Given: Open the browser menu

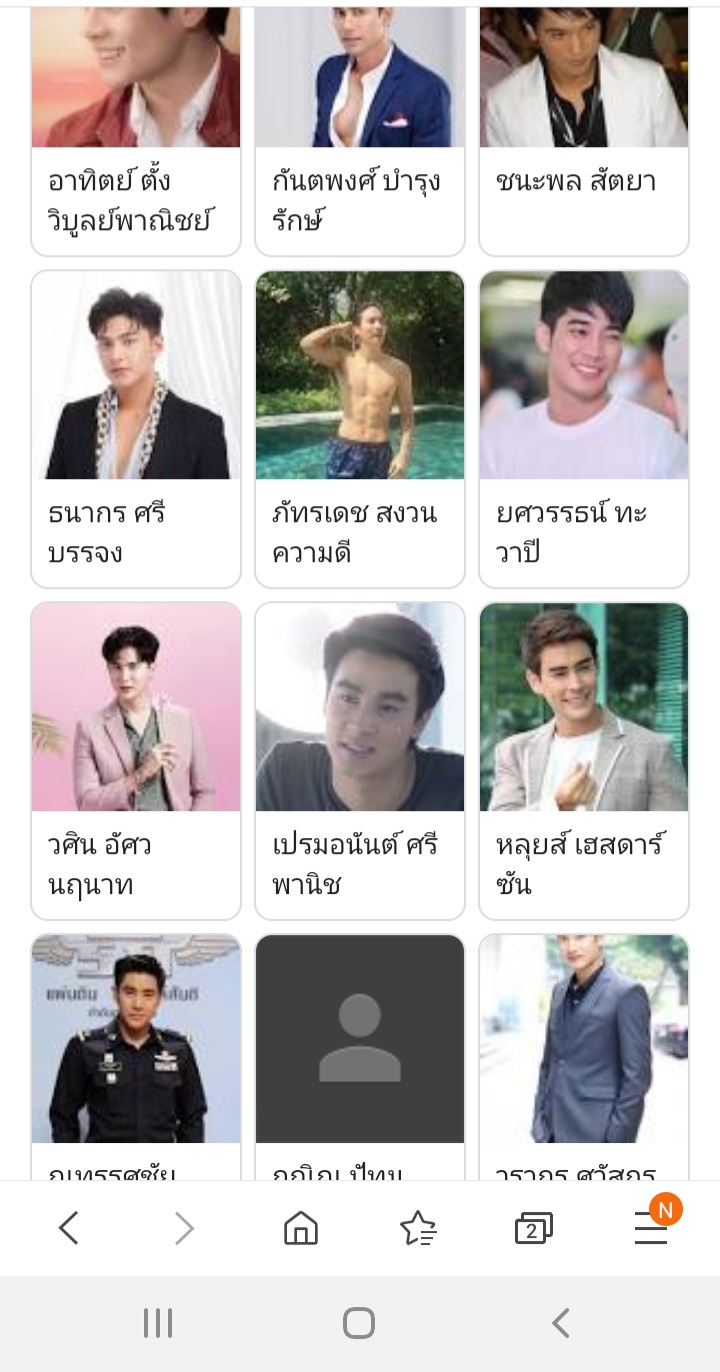Looking at the screenshot, I should click(651, 1228).
